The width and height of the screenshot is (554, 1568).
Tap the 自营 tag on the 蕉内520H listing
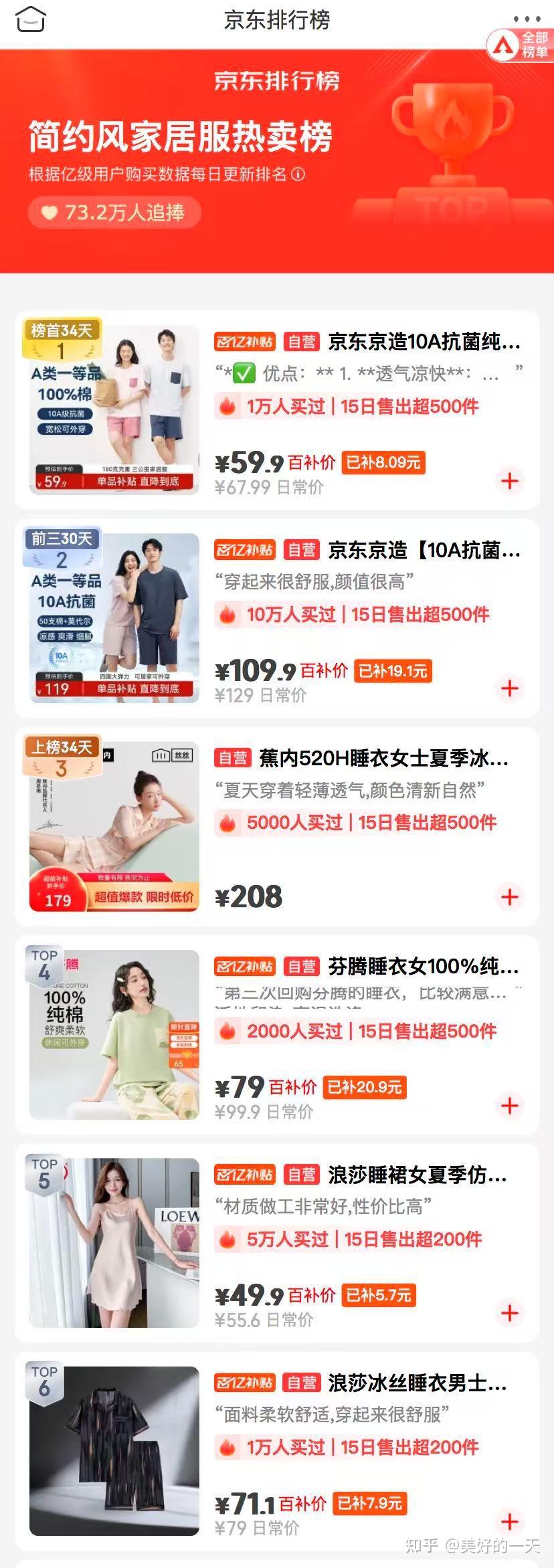point(232,757)
